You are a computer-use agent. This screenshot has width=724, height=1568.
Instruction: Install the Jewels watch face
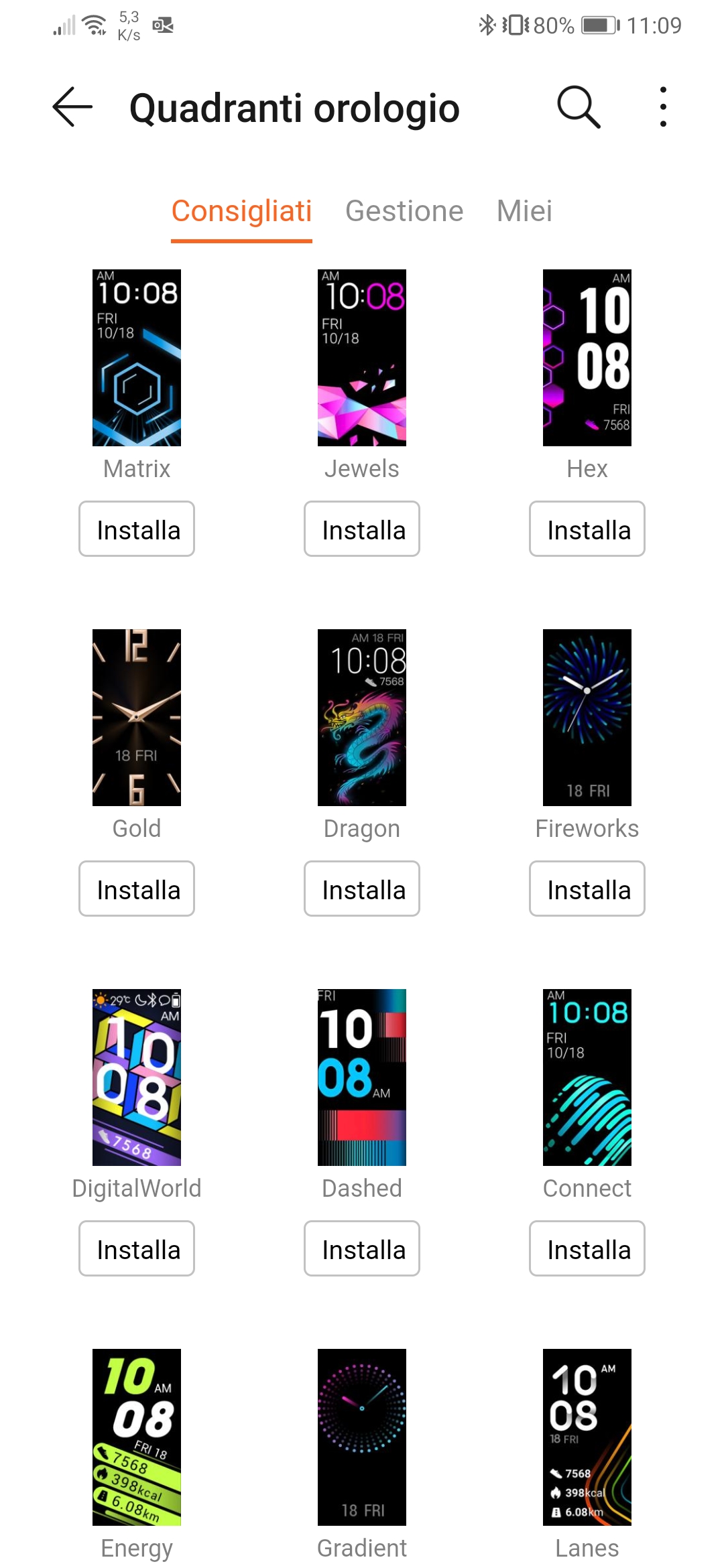click(362, 529)
